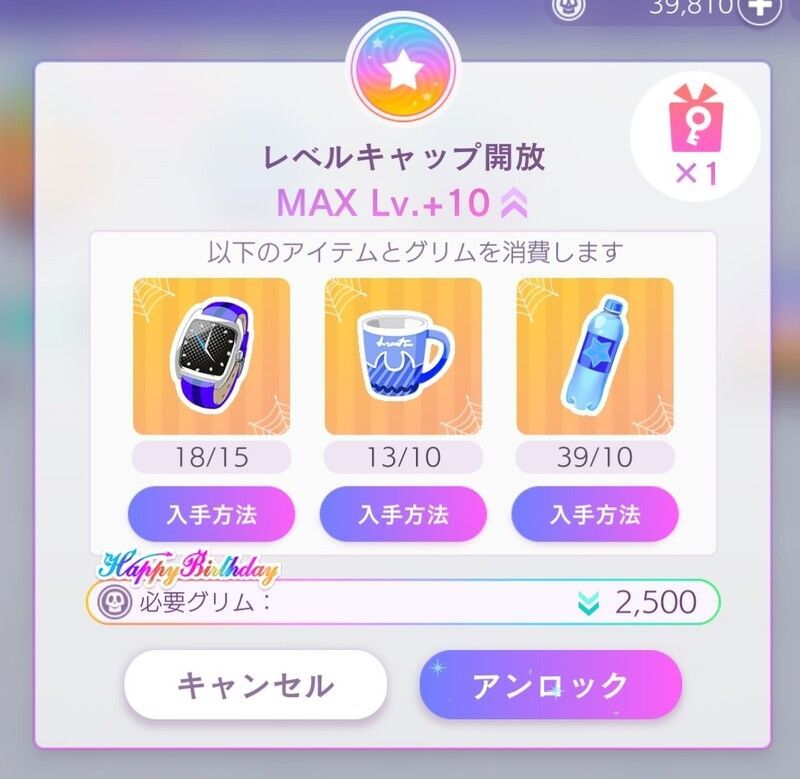View the water bottle item details

pyautogui.click(x=595, y=356)
